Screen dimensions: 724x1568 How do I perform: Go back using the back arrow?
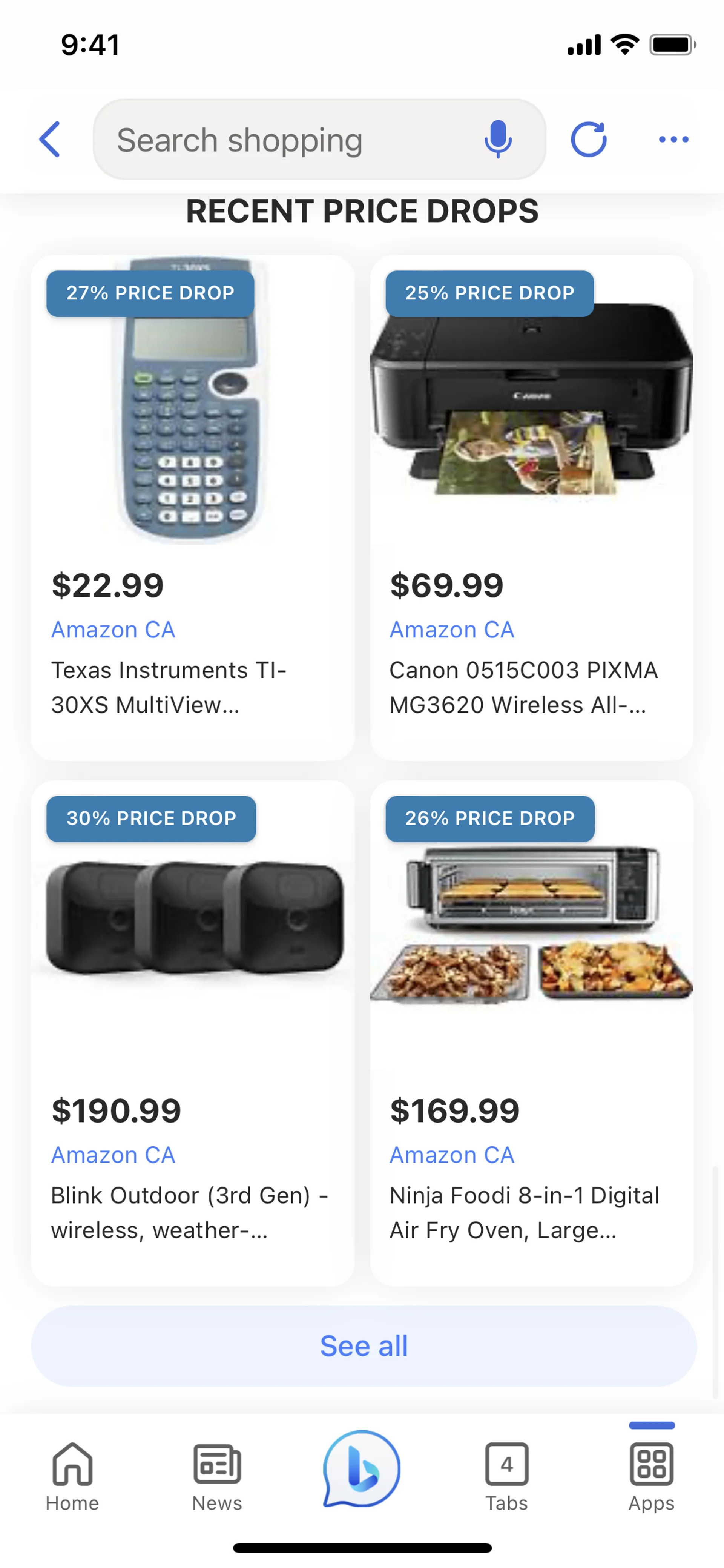coord(50,140)
